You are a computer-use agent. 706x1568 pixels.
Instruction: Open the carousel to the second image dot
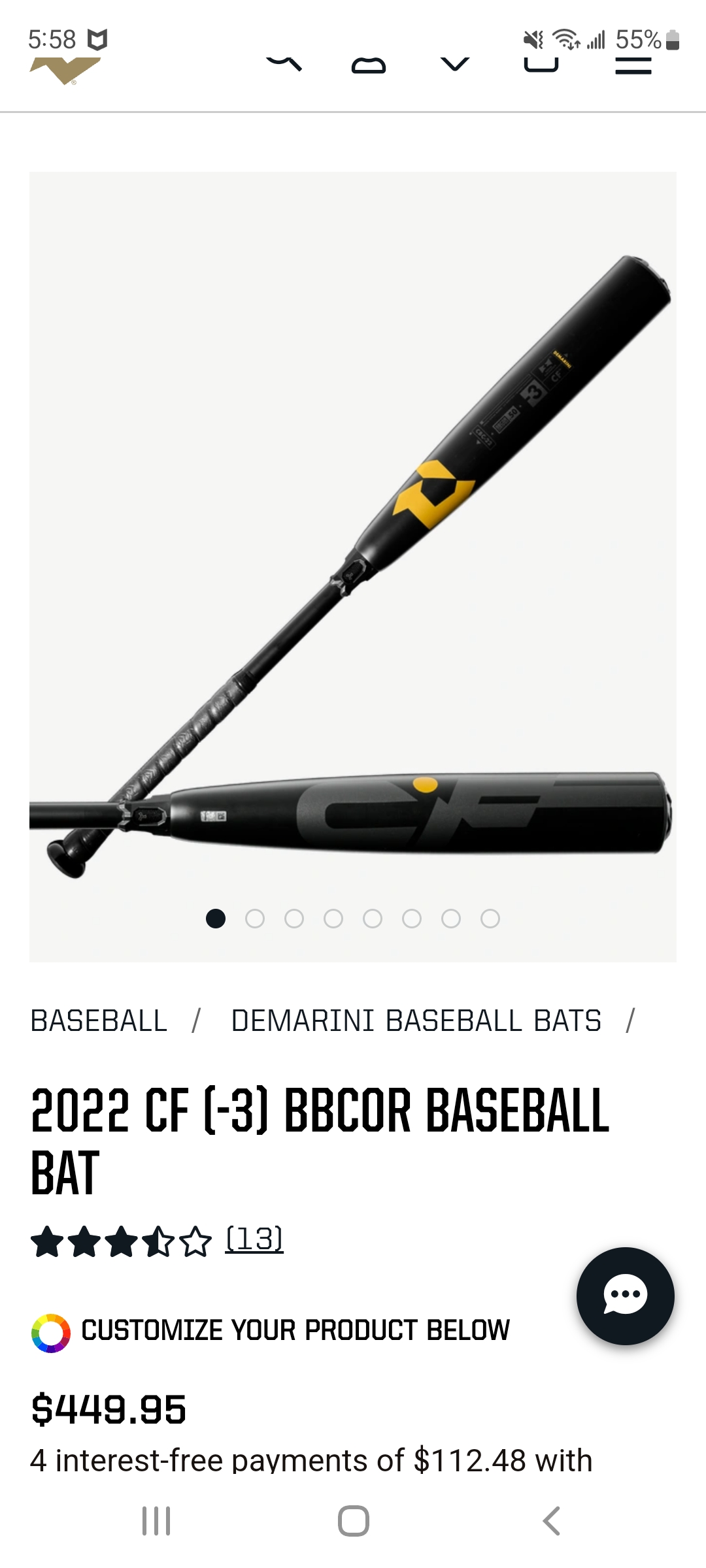[x=256, y=919]
